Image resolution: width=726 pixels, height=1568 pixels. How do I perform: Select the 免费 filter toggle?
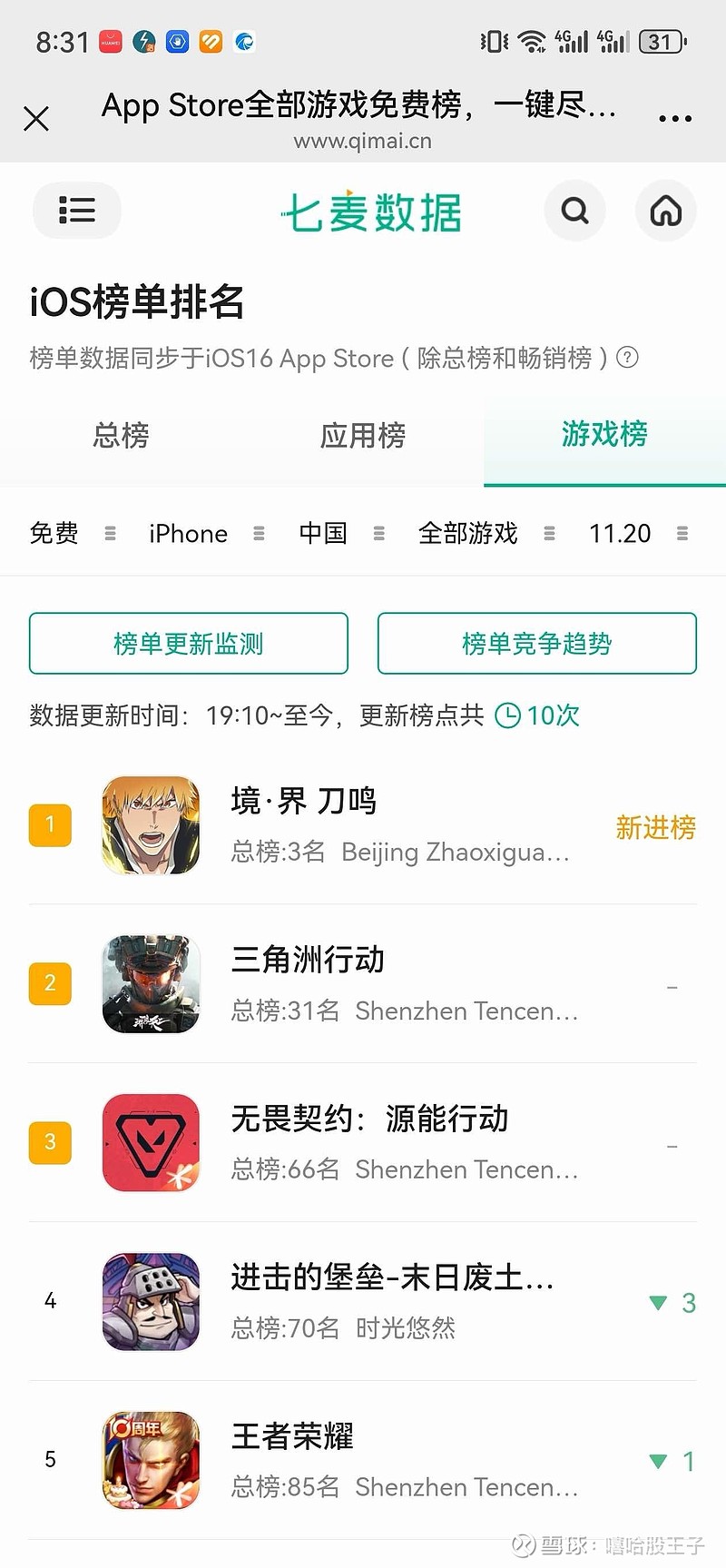click(x=54, y=533)
